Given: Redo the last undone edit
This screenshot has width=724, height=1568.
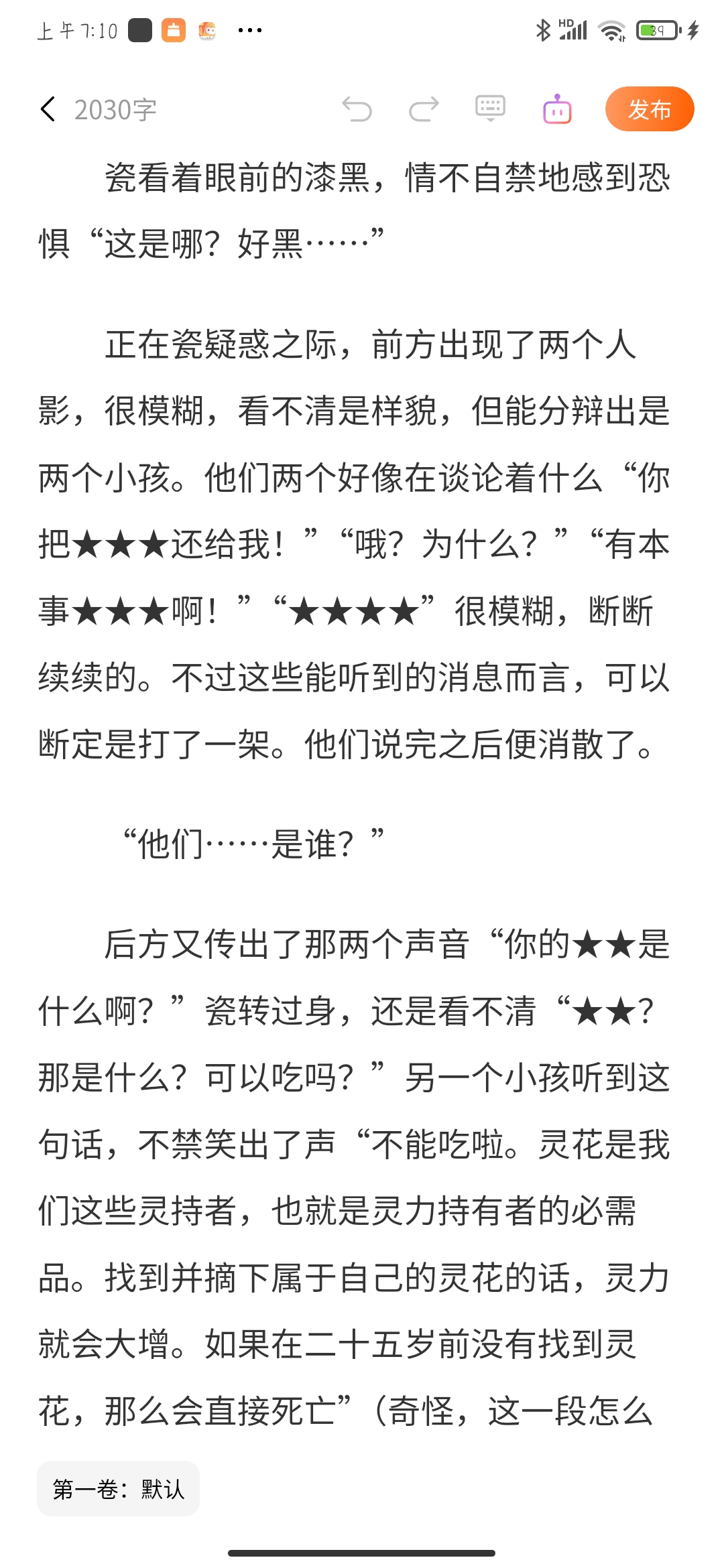Looking at the screenshot, I should tap(424, 109).
